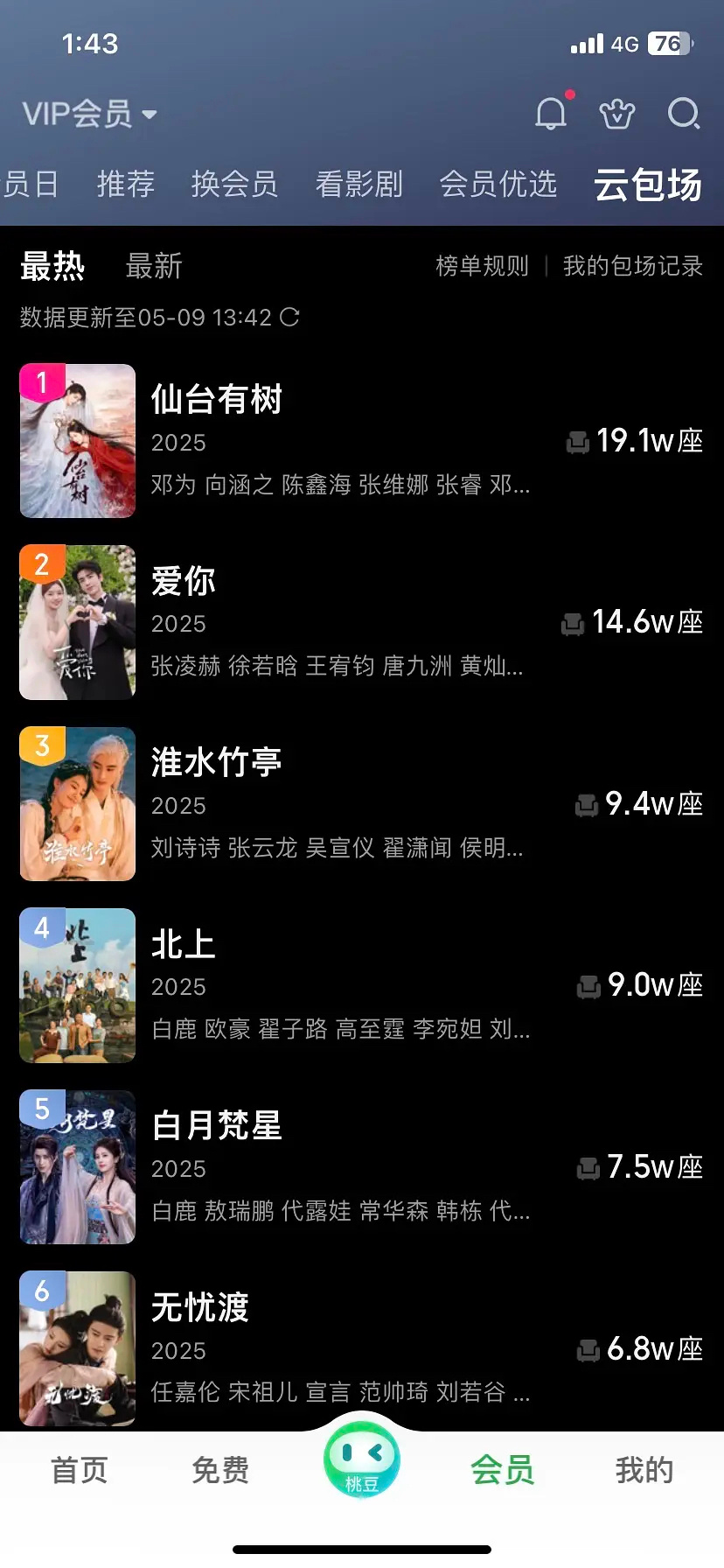Open the drama 爱你
724x1568 pixels.
(x=362, y=623)
